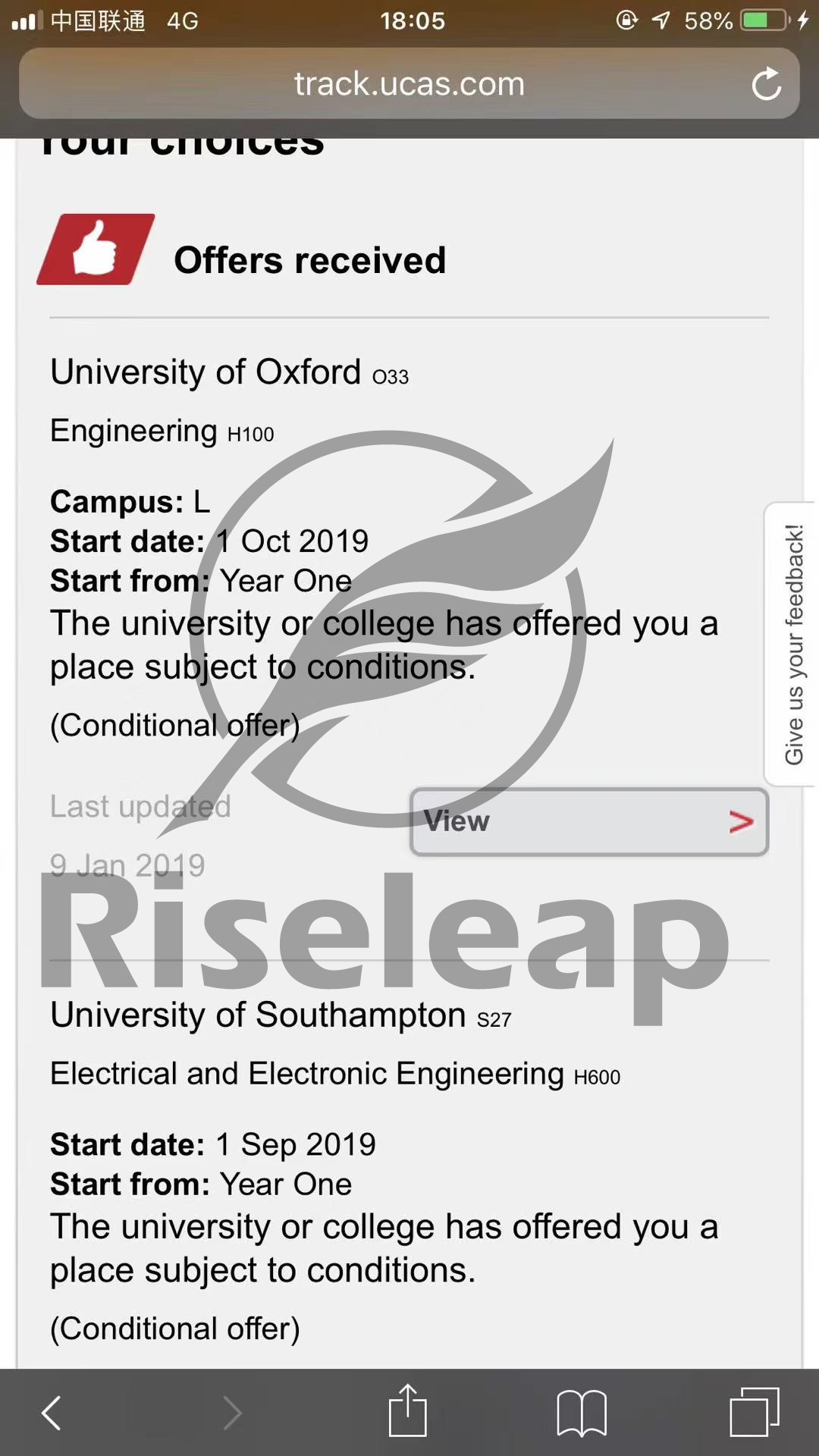Reload the page with the refresh icon
The height and width of the screenshot is (1456, 819).
(766, 83)
